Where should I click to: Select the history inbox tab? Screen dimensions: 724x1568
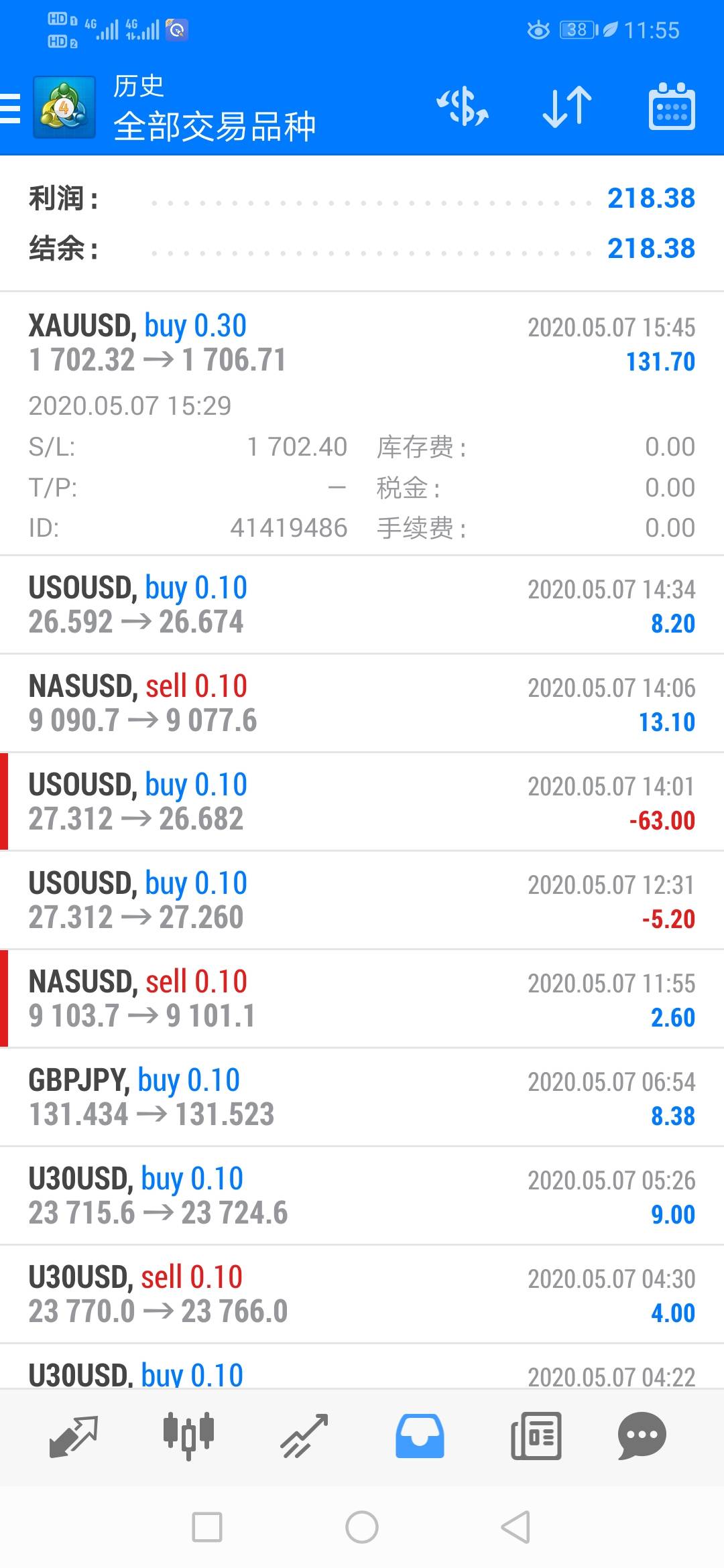(420, 1436)
